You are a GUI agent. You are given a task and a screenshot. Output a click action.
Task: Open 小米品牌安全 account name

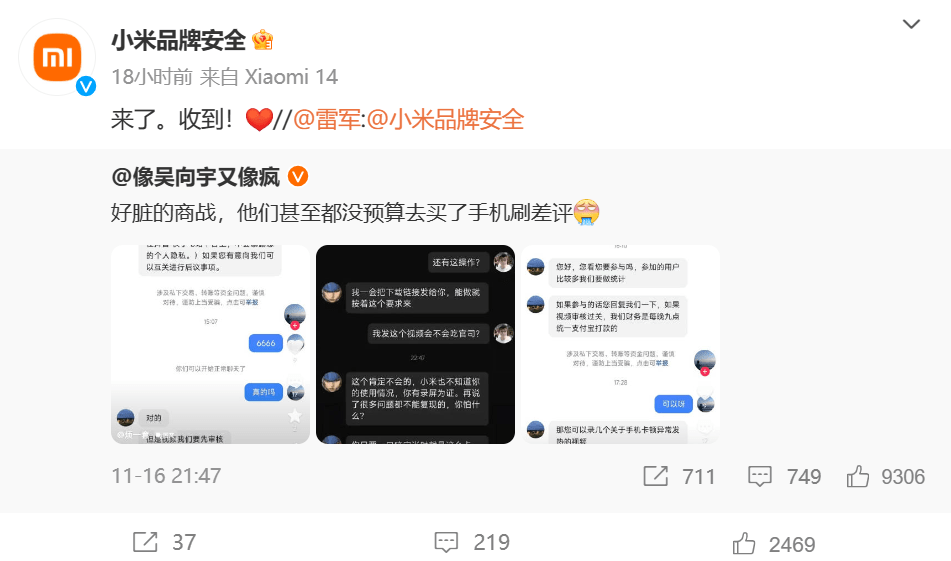[178, 40]
